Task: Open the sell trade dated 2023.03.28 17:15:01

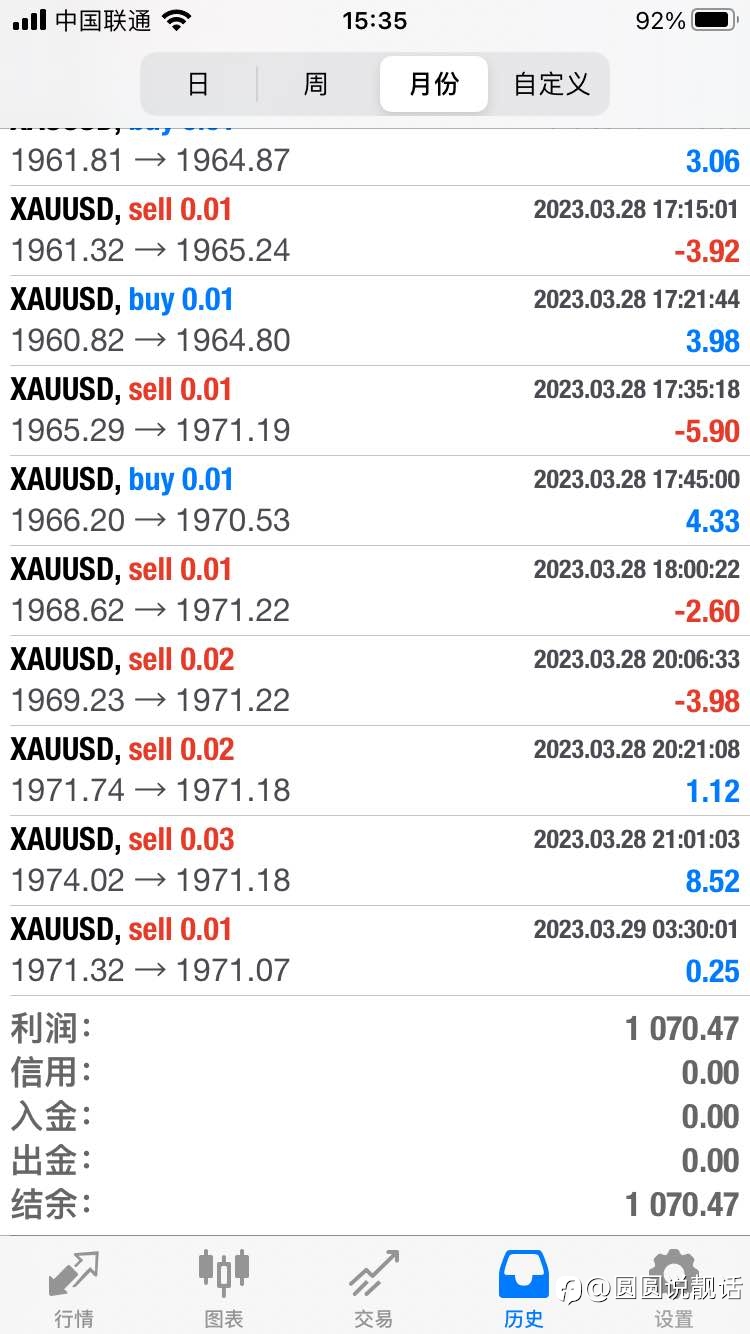Action: point(375,231)
